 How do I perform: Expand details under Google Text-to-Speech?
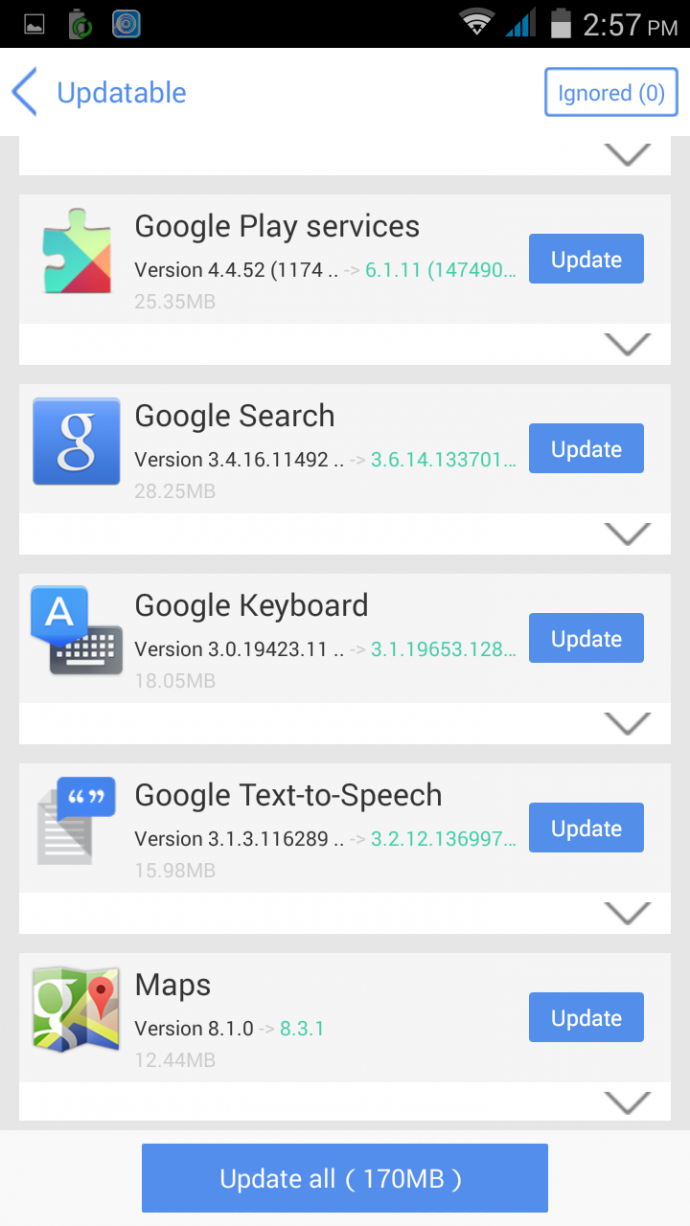point(628,913)
